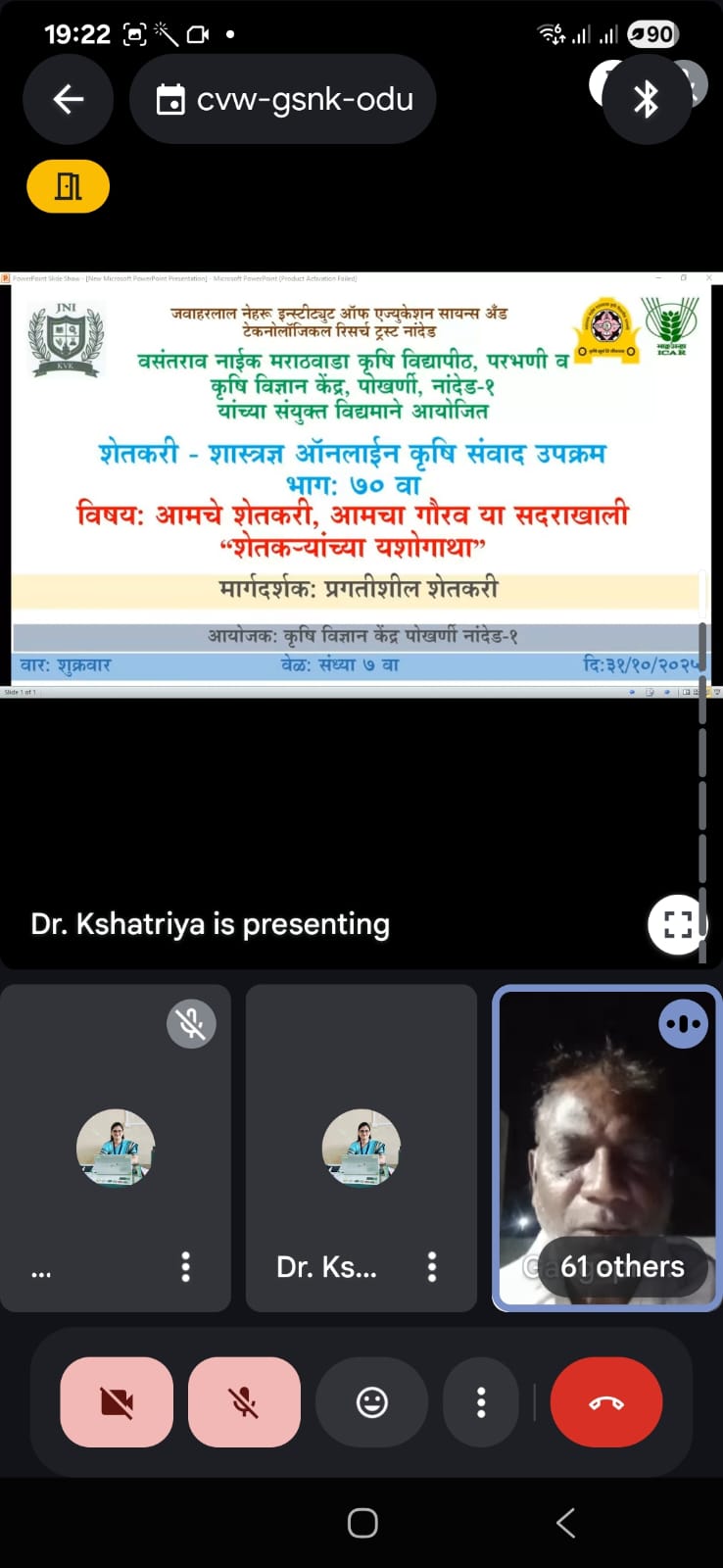This screenshot has height=1568, width=723.
Task: Go back from the meeting screen
Action: click(68, 99)
